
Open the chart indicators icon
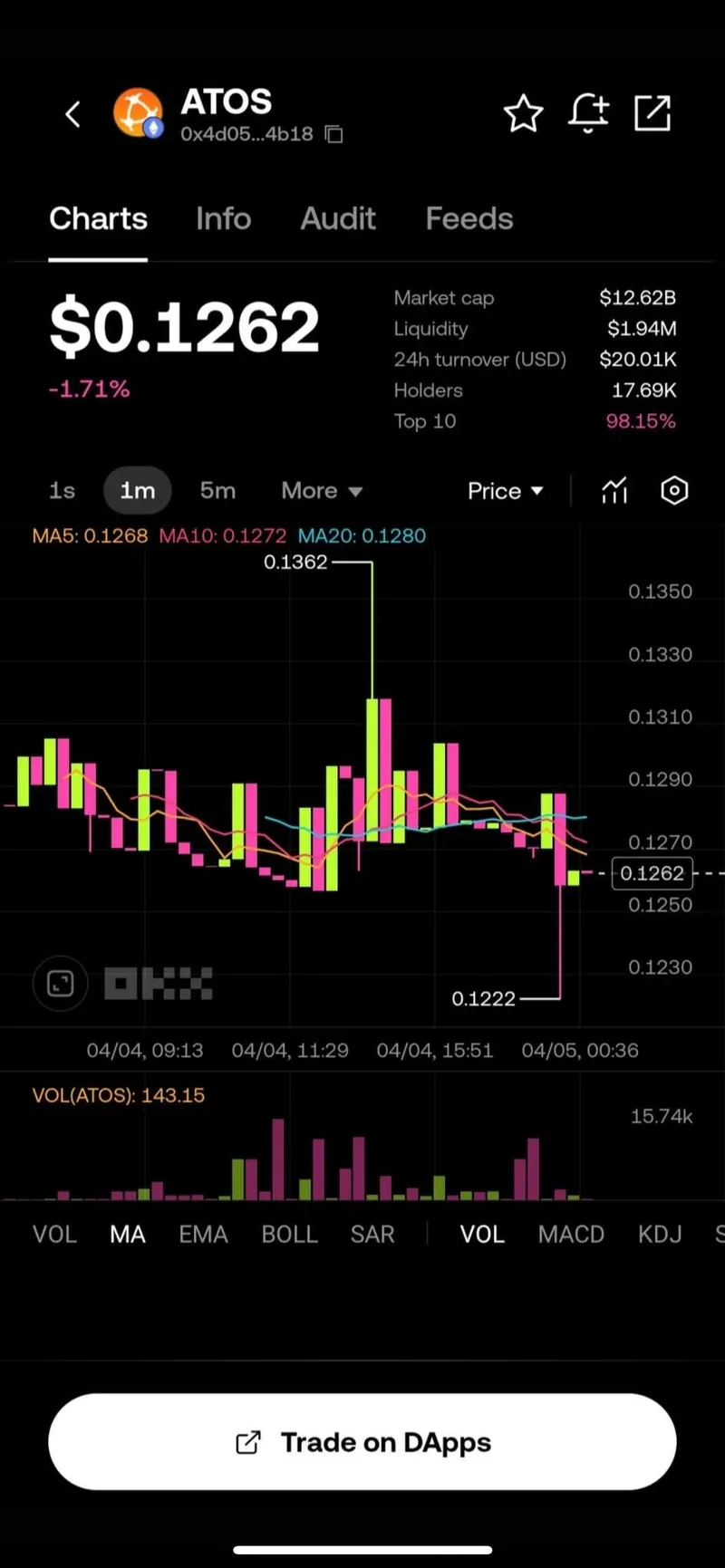click(614, 490)
